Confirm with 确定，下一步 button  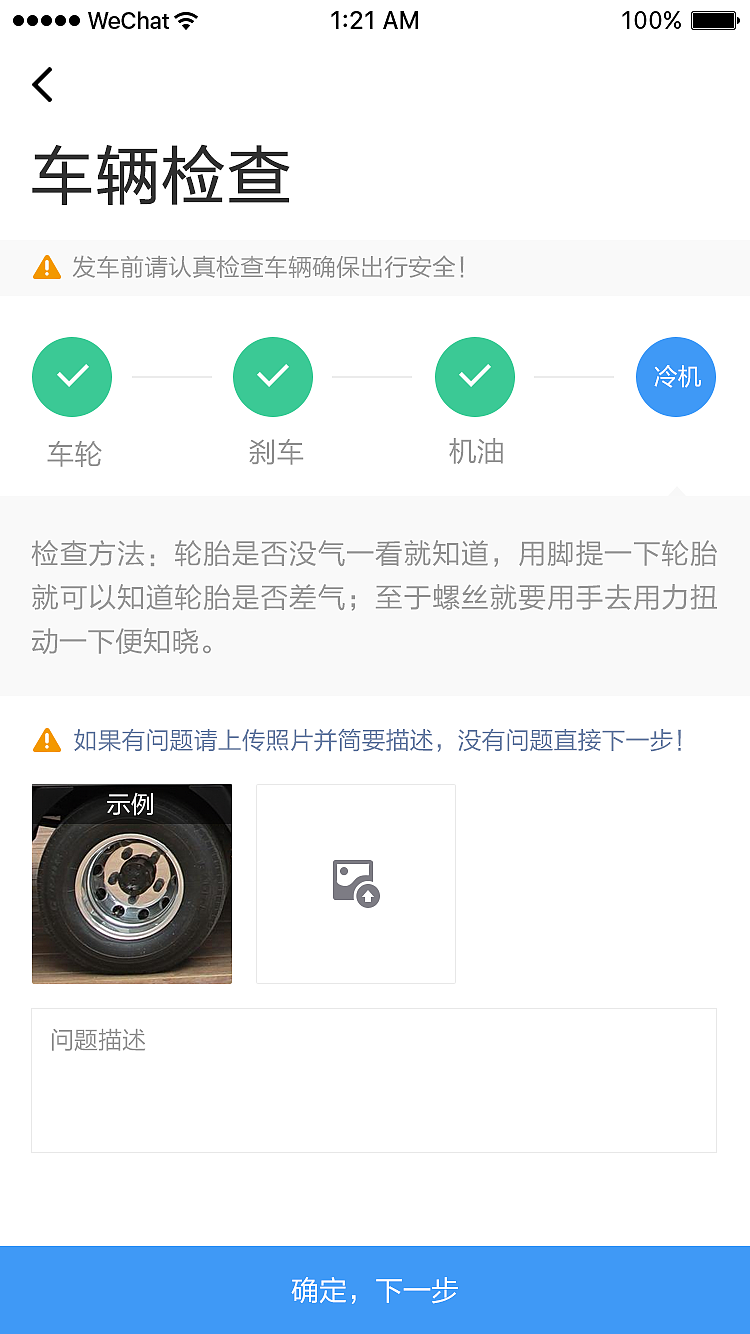(375, 1290)
